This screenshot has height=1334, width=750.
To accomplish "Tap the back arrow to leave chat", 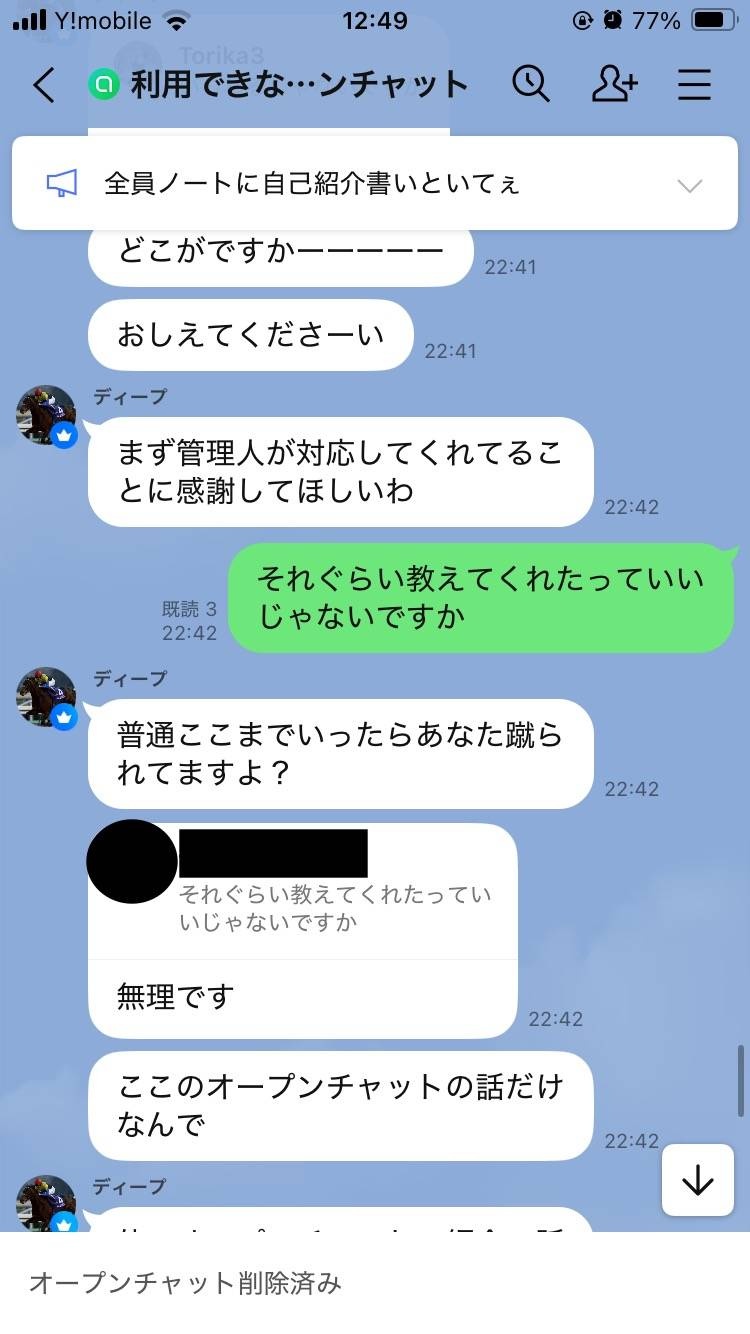I will click(x=42, y=86).
